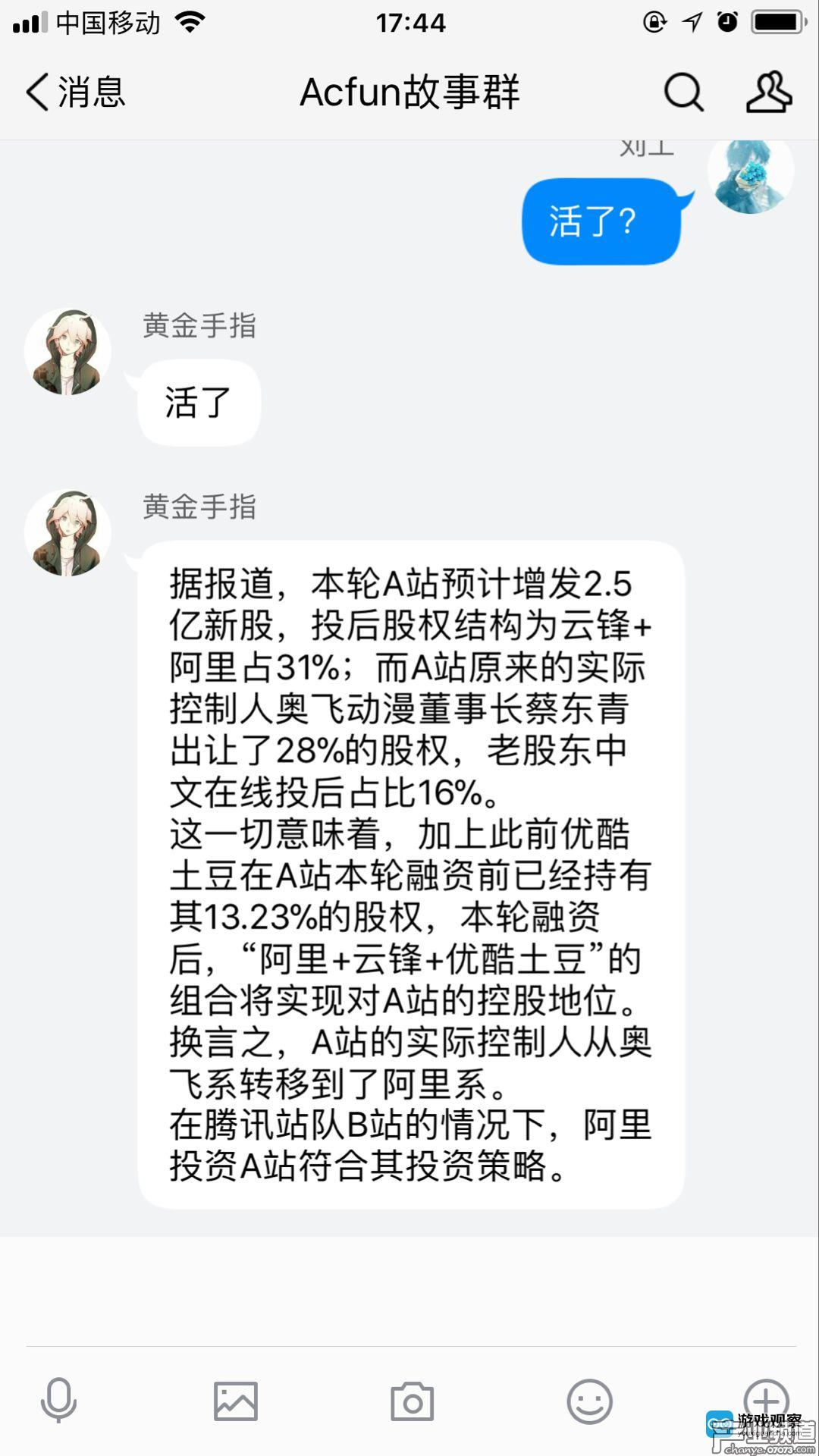View the group members via contact icon
Screen dimensions: 819x1456
pyautogui.click(x=769, y=93)
